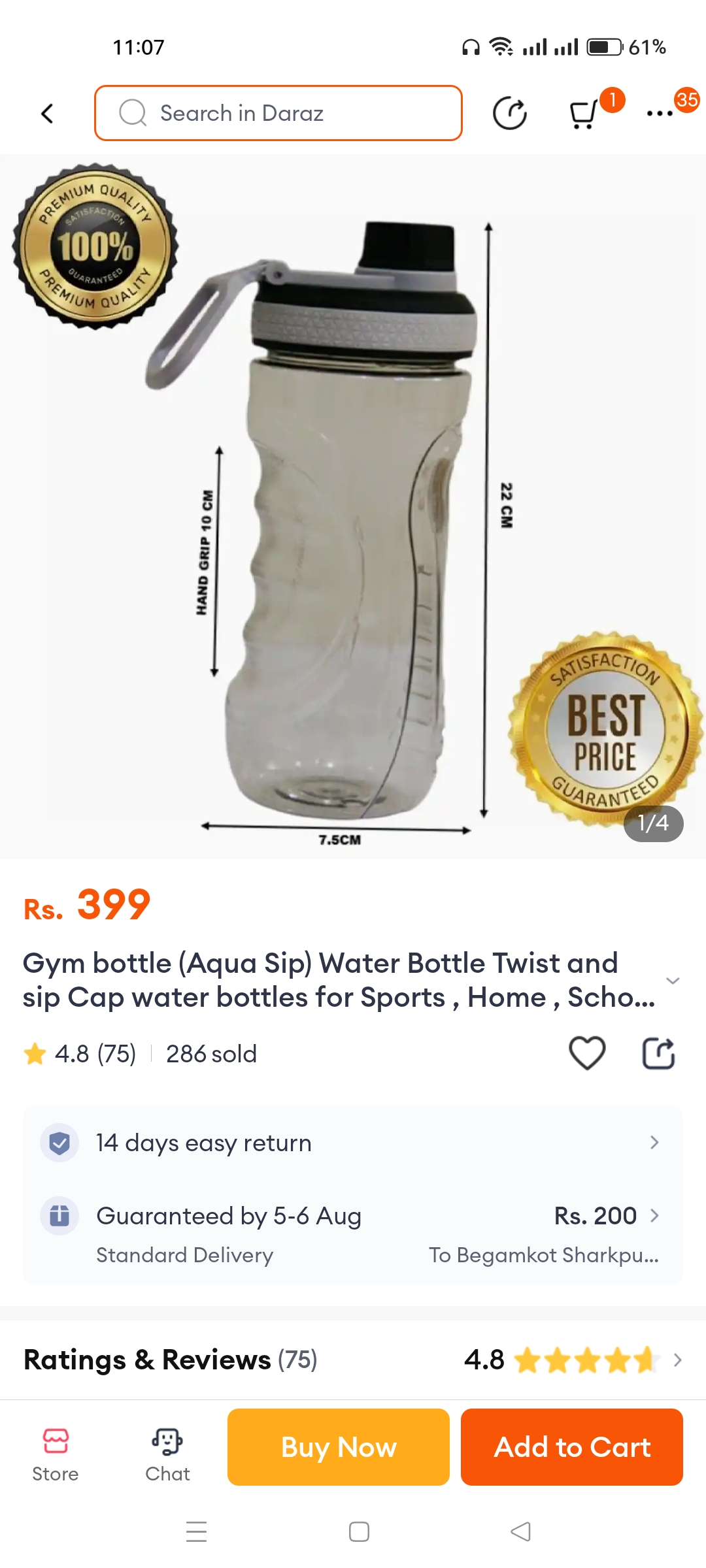
Task: Open the three-dot overflow menu
Action: [x=660, y=114]
